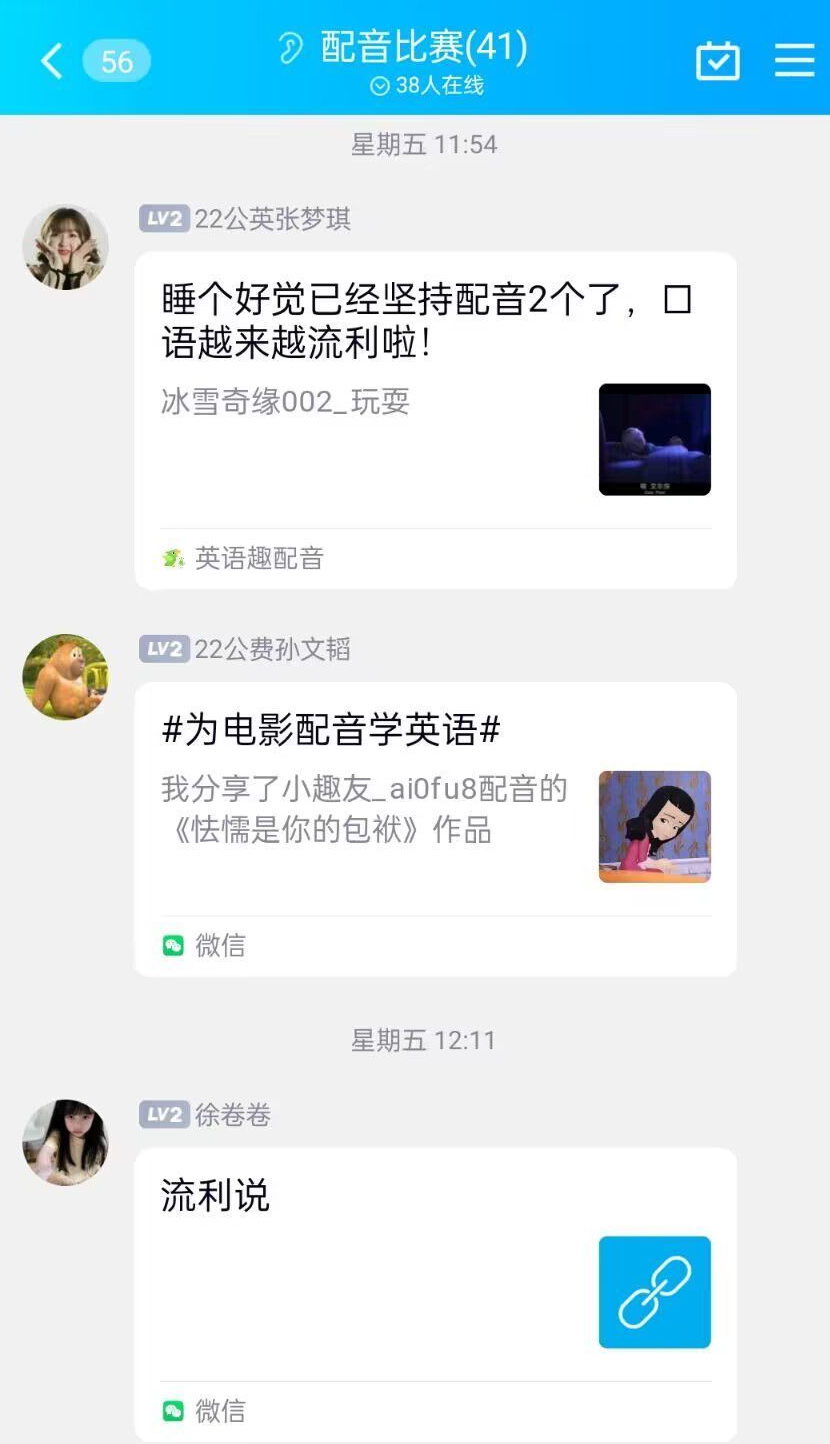Go back to the message list
Viewport: 830px width, 1444px height.
52,61
